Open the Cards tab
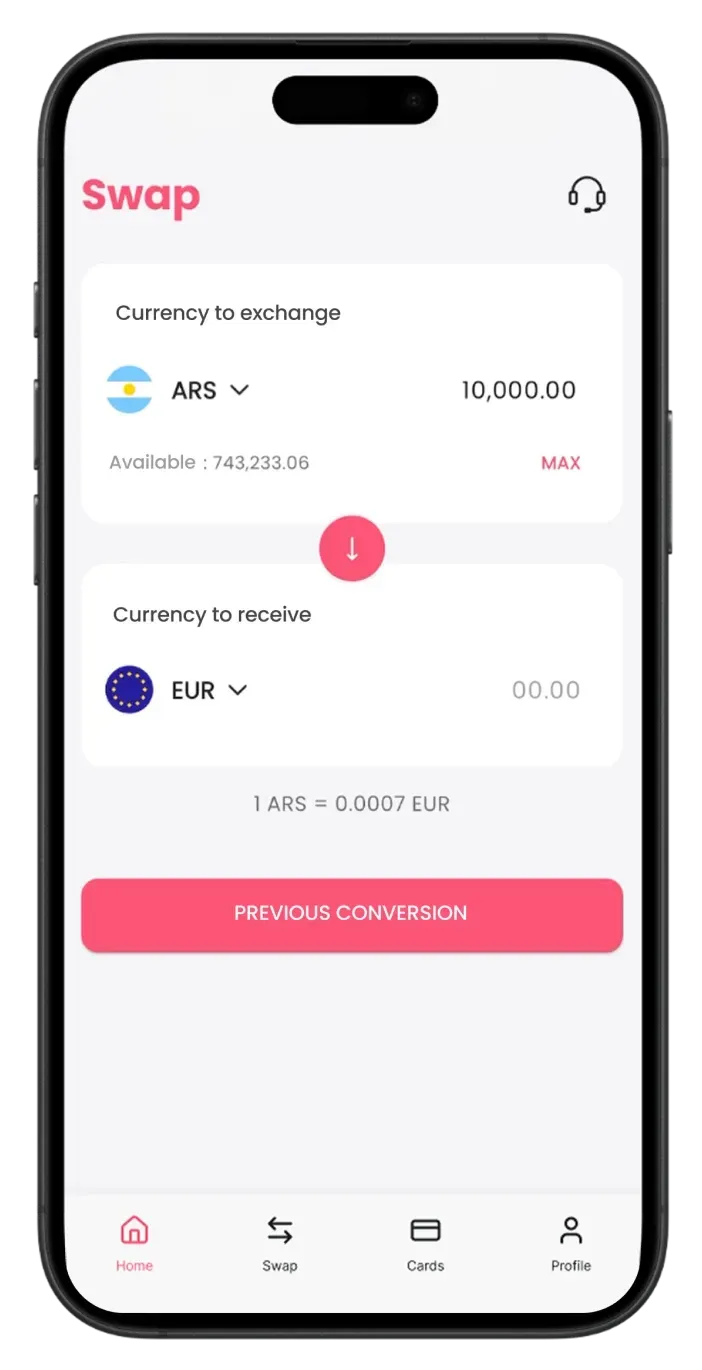702x1370 pixels. point(425,1243)
